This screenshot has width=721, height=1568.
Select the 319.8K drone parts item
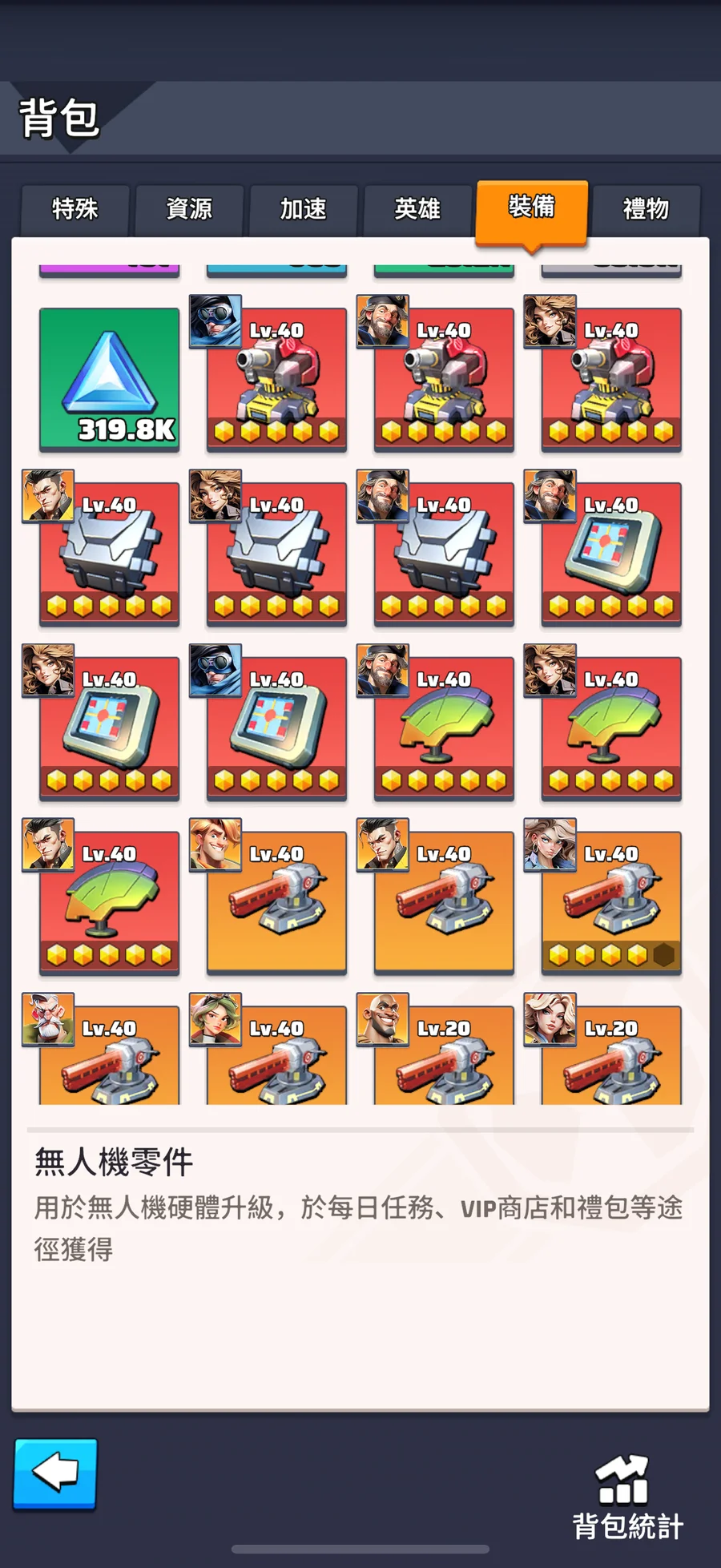(110, 380)
